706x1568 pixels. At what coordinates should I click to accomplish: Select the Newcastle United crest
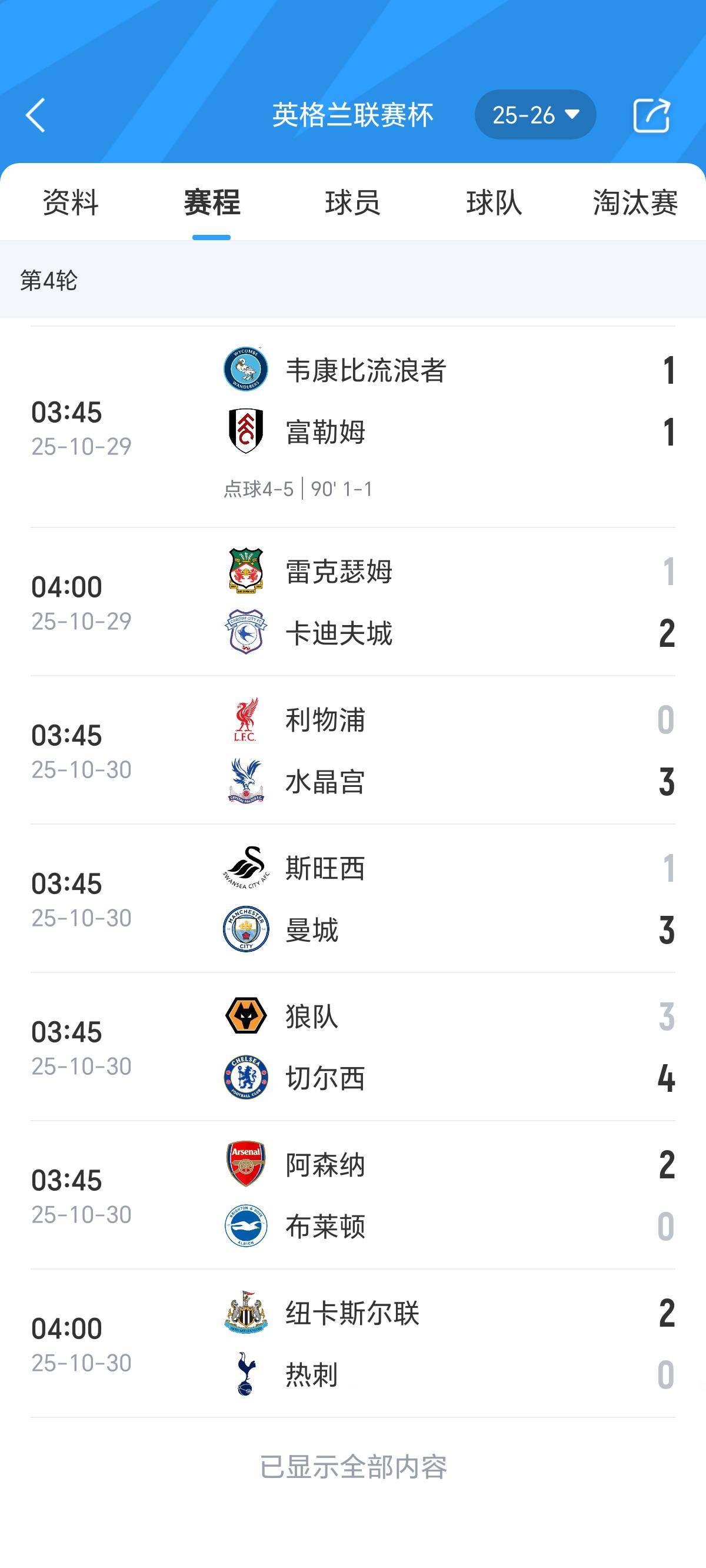[x=245, y=1313]
